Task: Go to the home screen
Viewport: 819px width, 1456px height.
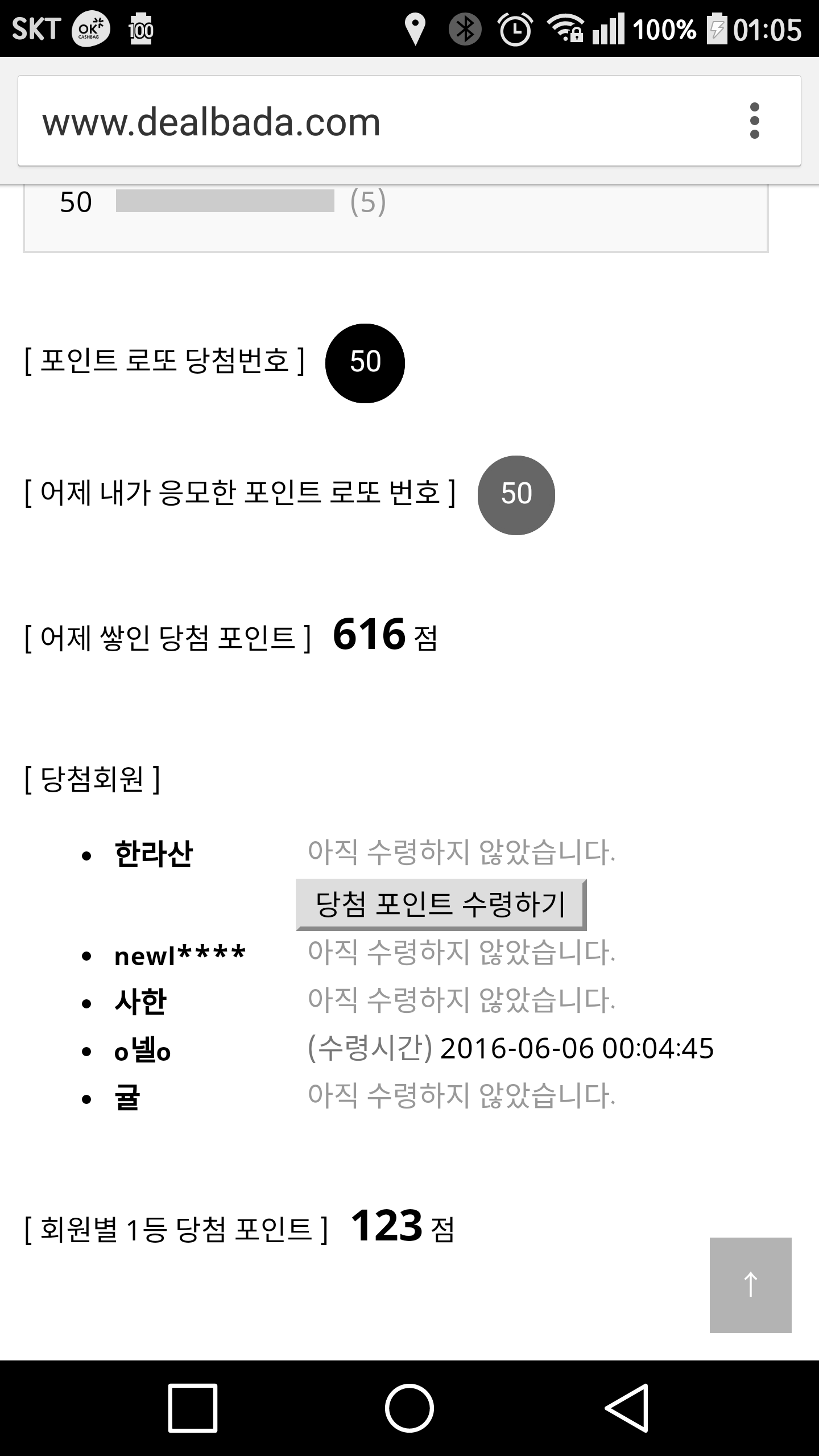Action: click(409, 1408)
